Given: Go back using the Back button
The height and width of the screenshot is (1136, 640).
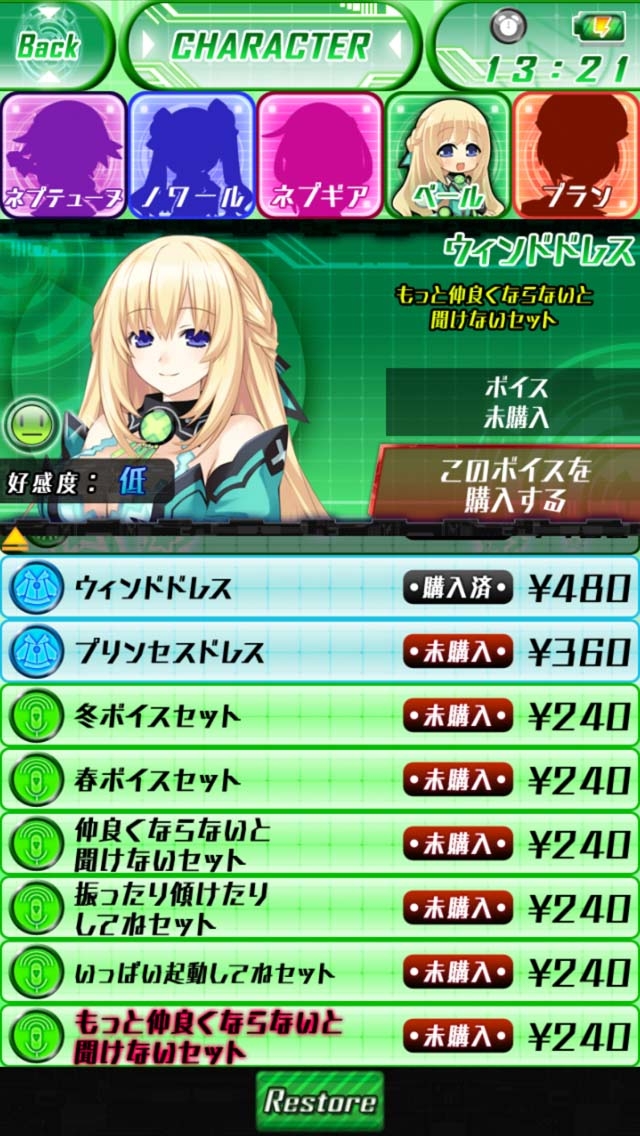Looking at the screenshot, I should click(x=50, y=44).
